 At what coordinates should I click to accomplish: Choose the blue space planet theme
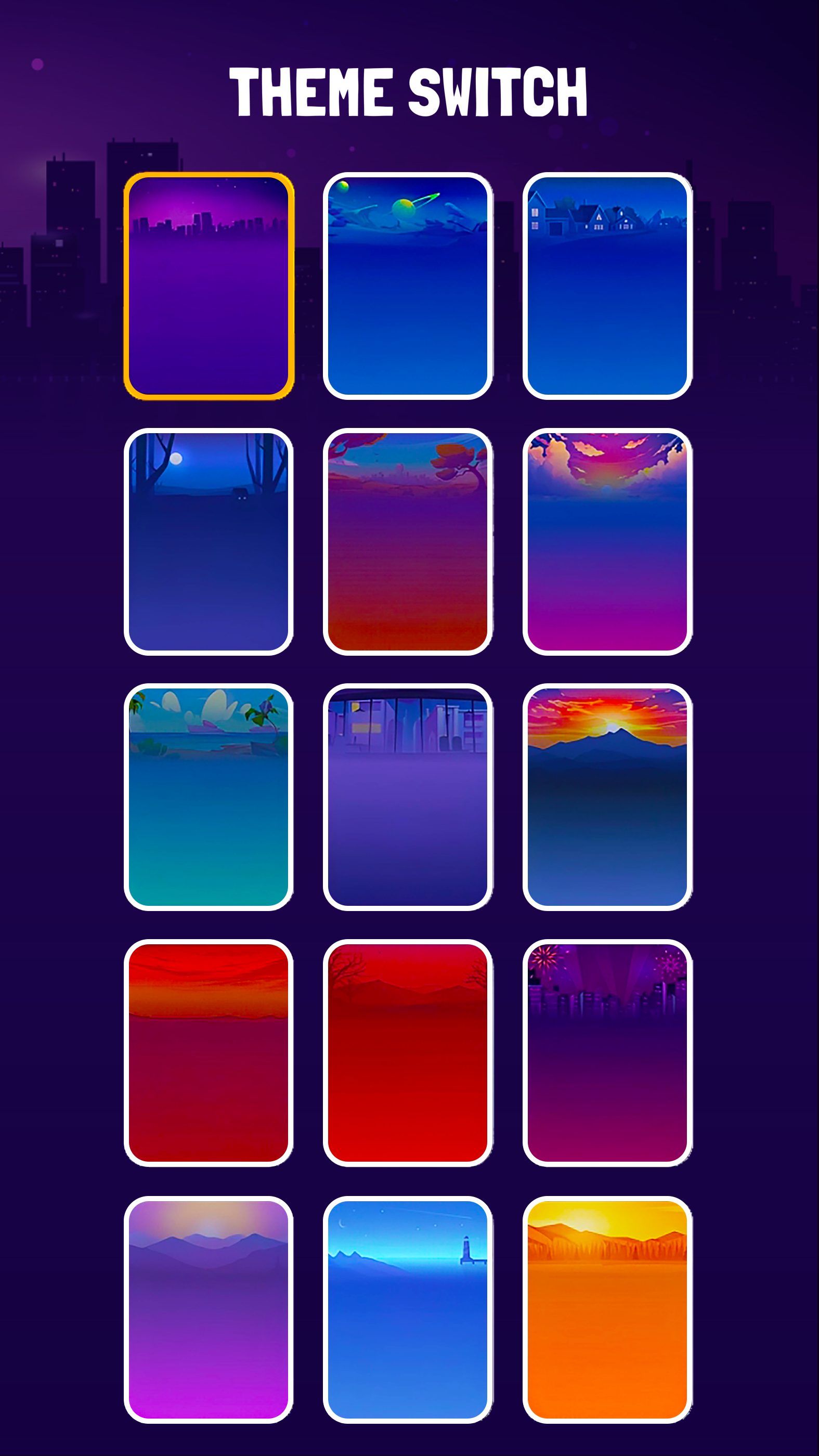pos(408,286)
